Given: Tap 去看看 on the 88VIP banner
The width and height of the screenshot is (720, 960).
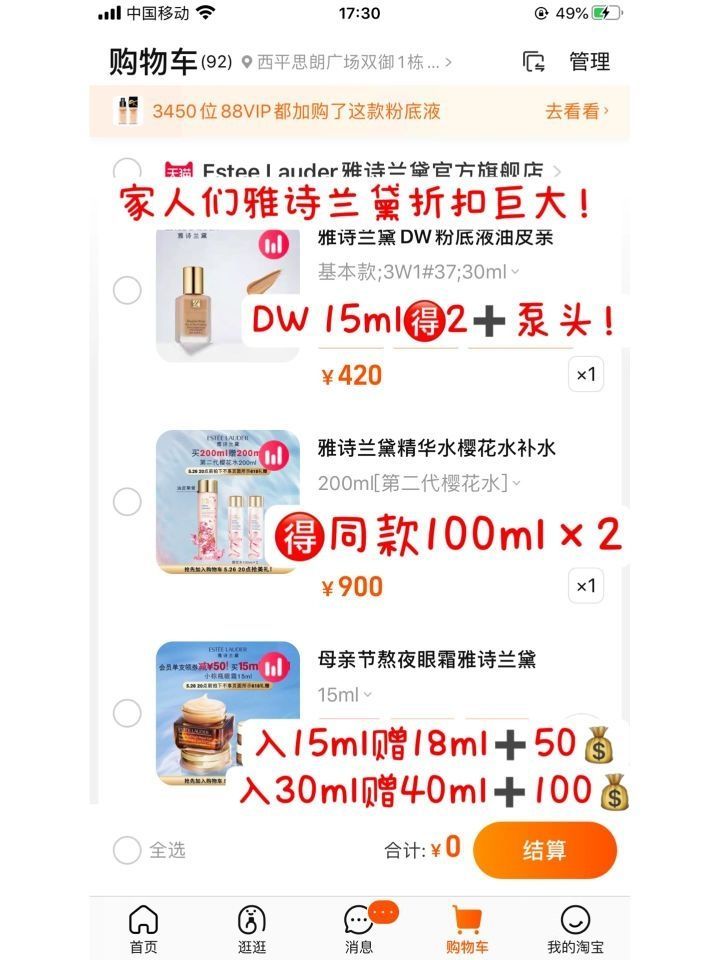Looking at the screenshot, I should pos(577,111).
